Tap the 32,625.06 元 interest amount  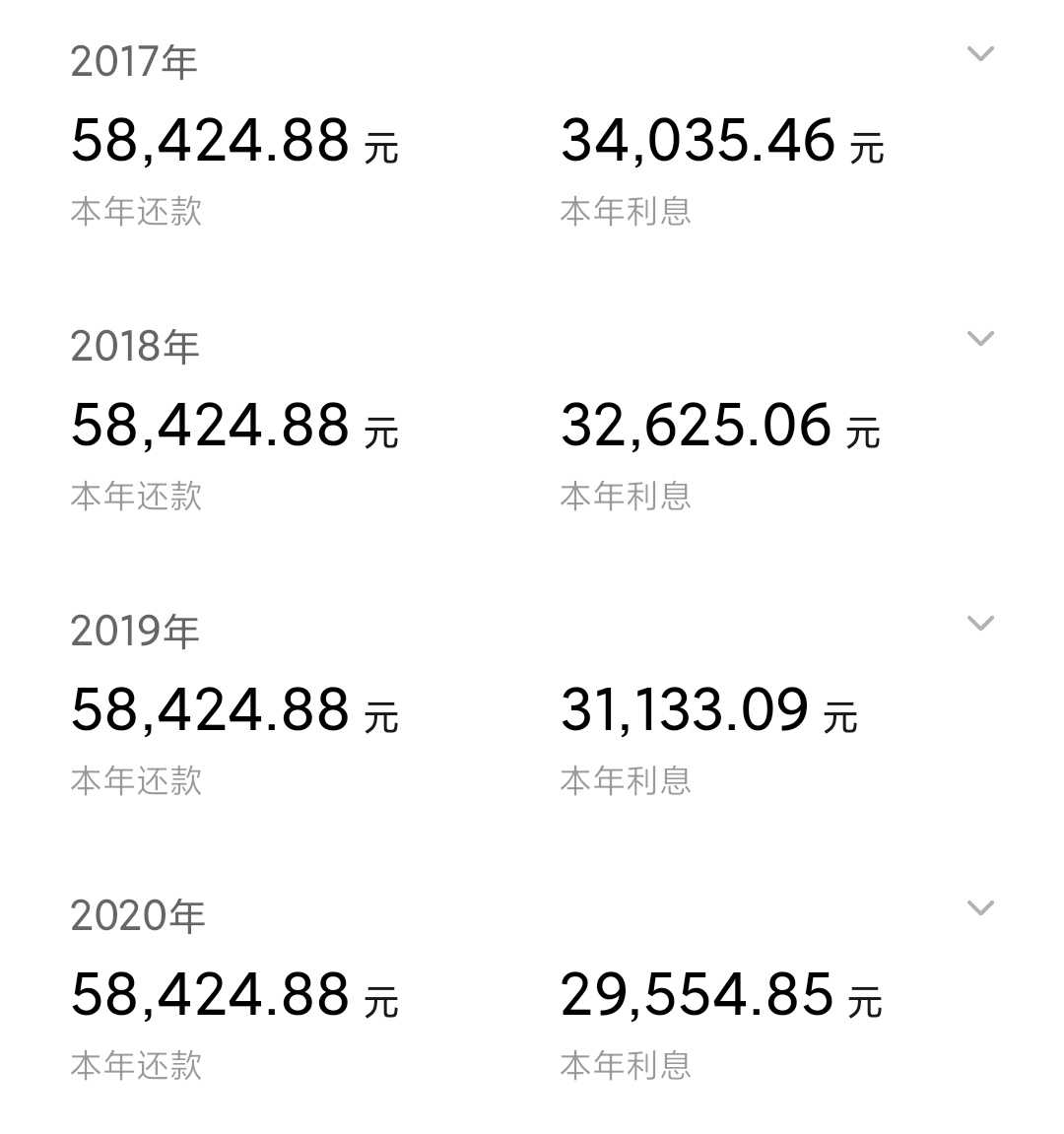click(x=719, y=425)
